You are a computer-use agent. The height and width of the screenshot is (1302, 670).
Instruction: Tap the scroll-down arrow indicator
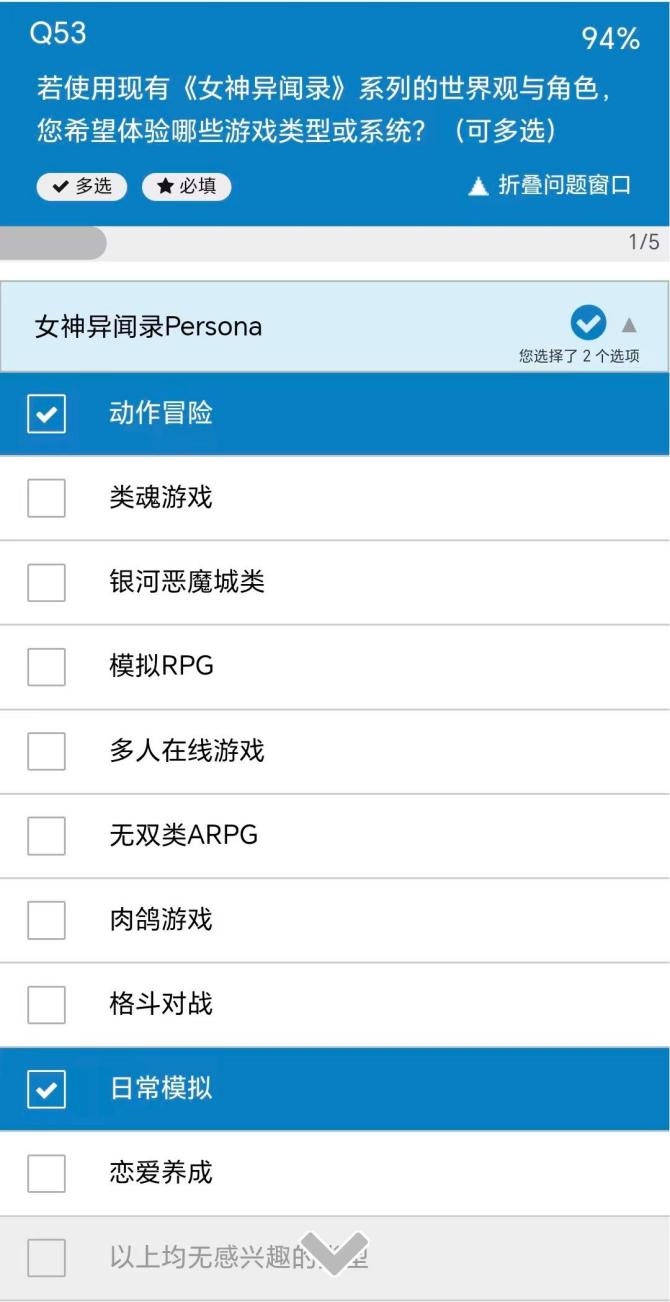[334, 1252]
